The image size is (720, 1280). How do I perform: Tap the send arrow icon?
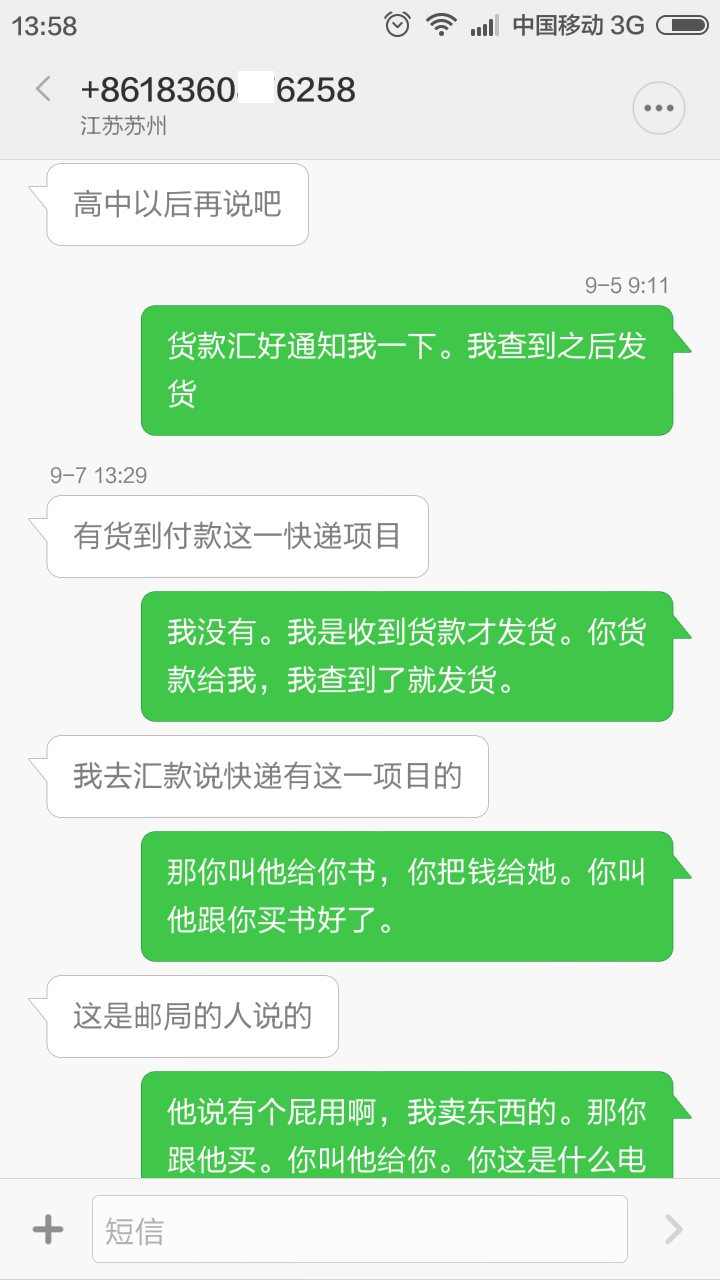pyautogui.click(x=674, y=1229)
